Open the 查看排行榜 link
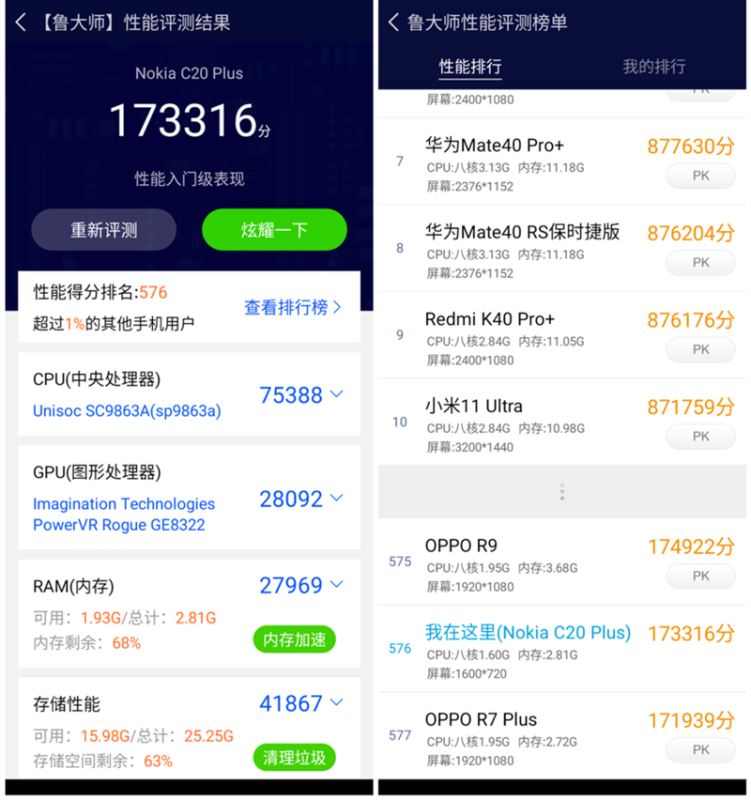Viewport: 751px width, 800px height. [x=292, y=307]
